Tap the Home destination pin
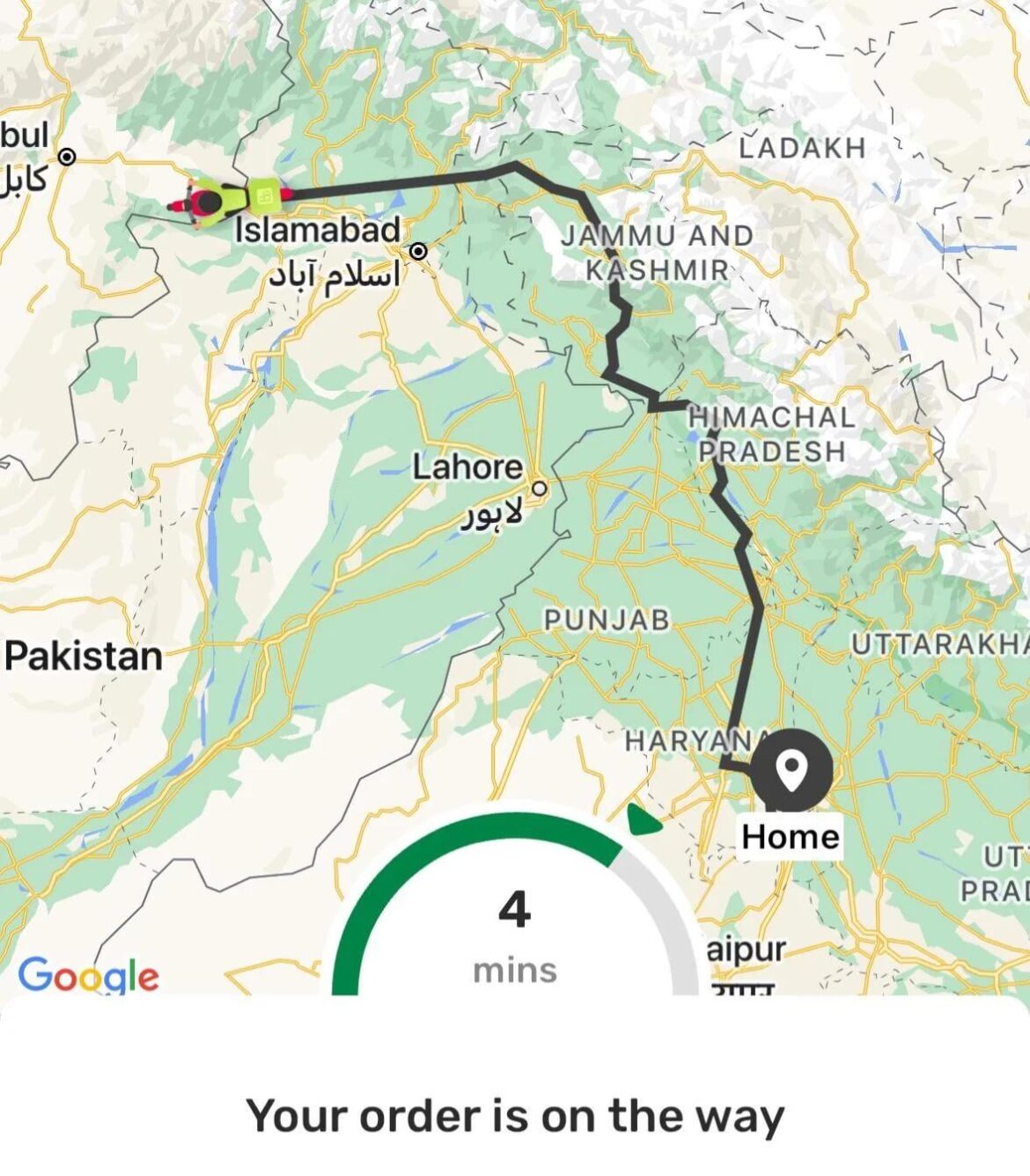The height and width of the screenshot is (1176, 1030). 791,771
